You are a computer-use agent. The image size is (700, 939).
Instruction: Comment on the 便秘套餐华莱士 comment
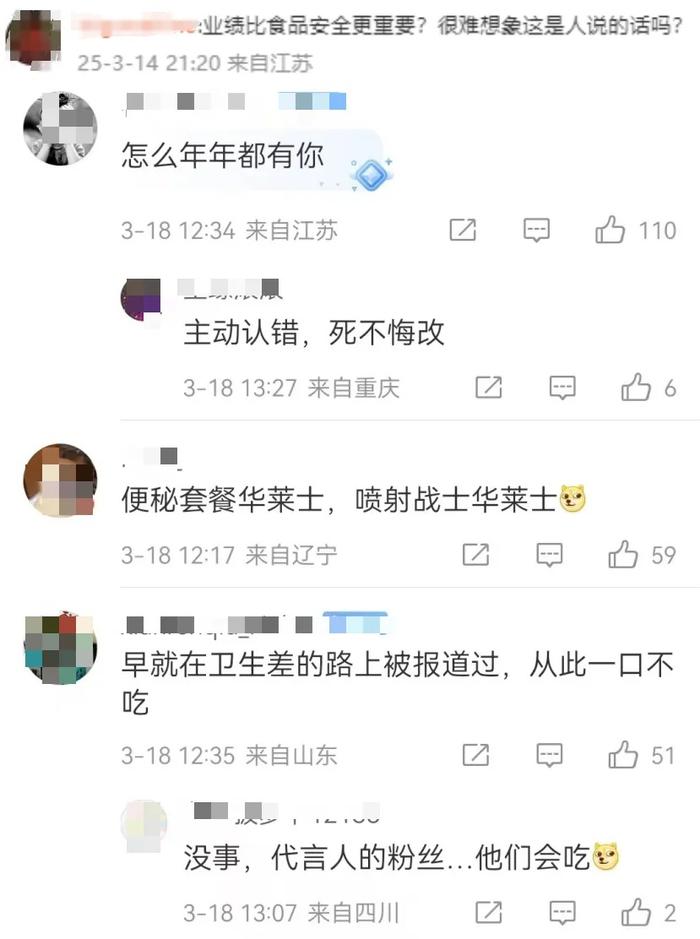(550, 554)
